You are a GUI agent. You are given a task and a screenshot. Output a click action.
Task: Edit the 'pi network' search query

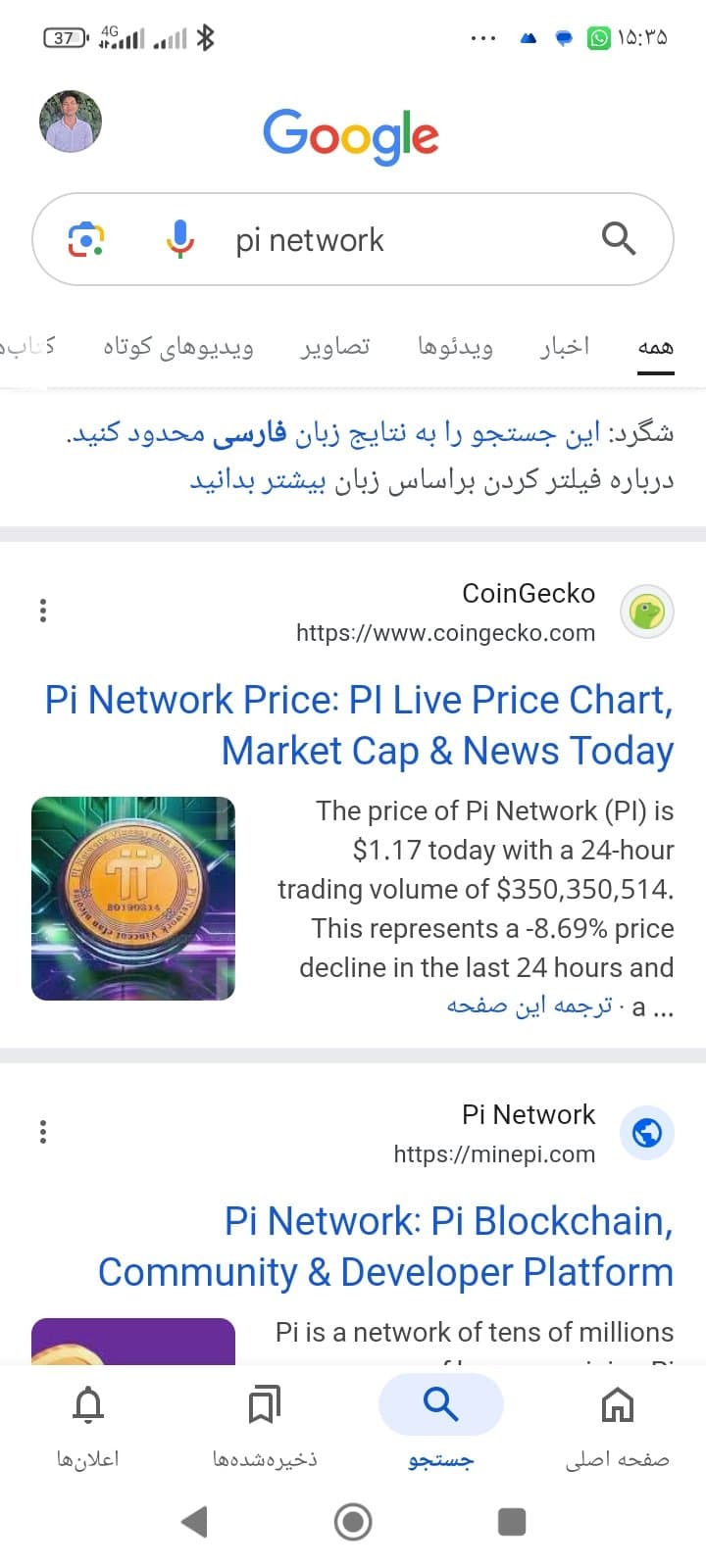click(392, 240)
